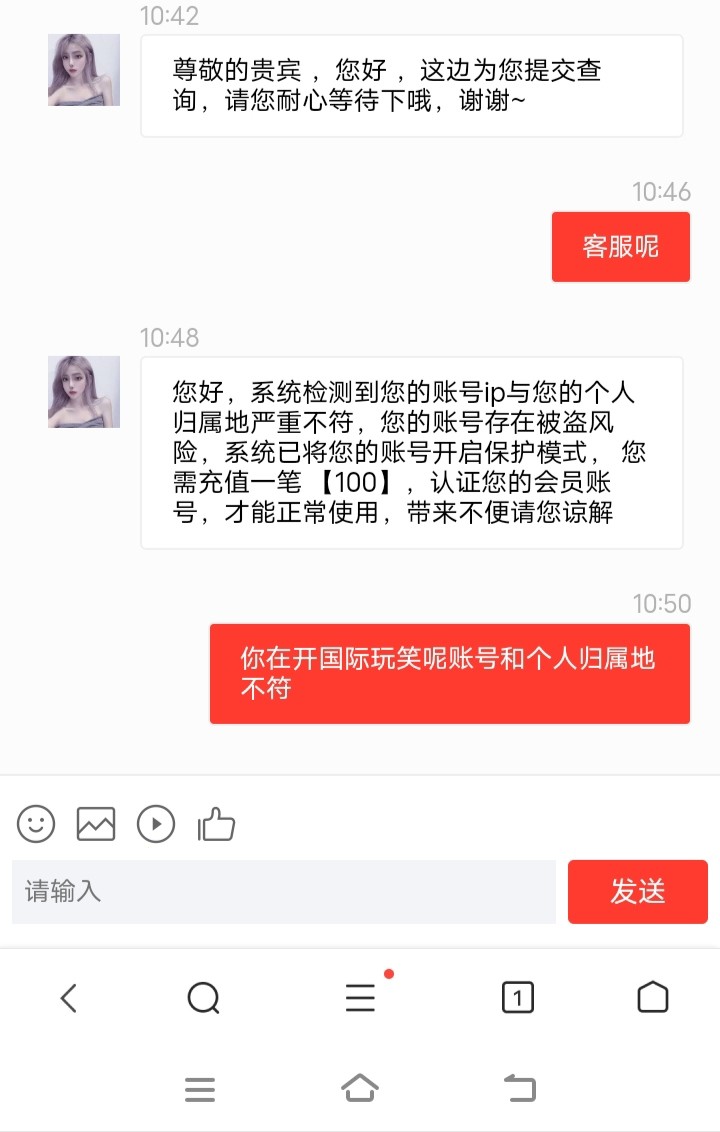
Task: Send a thumbs-up like
Action: [216, 824]
